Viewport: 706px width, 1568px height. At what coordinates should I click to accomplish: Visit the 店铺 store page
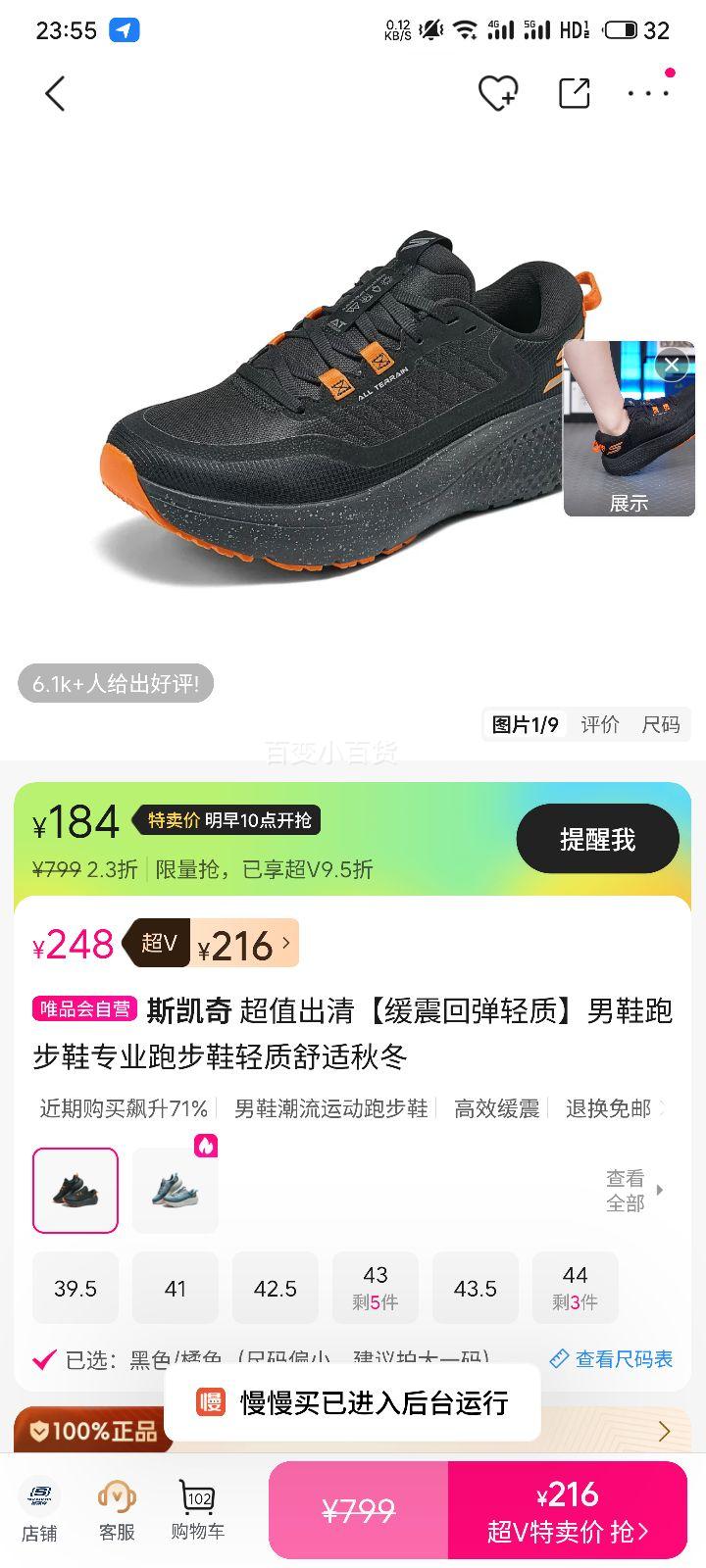pos(40,1509)
